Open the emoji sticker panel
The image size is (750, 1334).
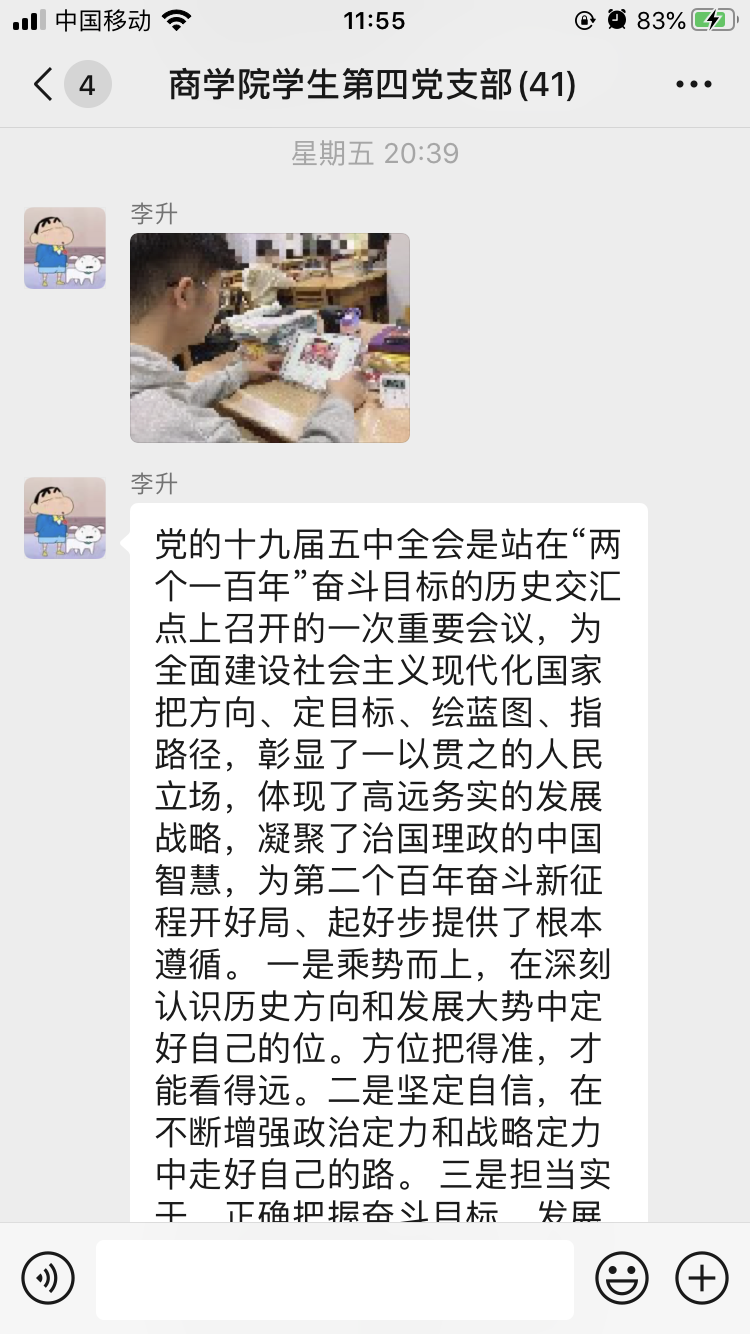622,1278
